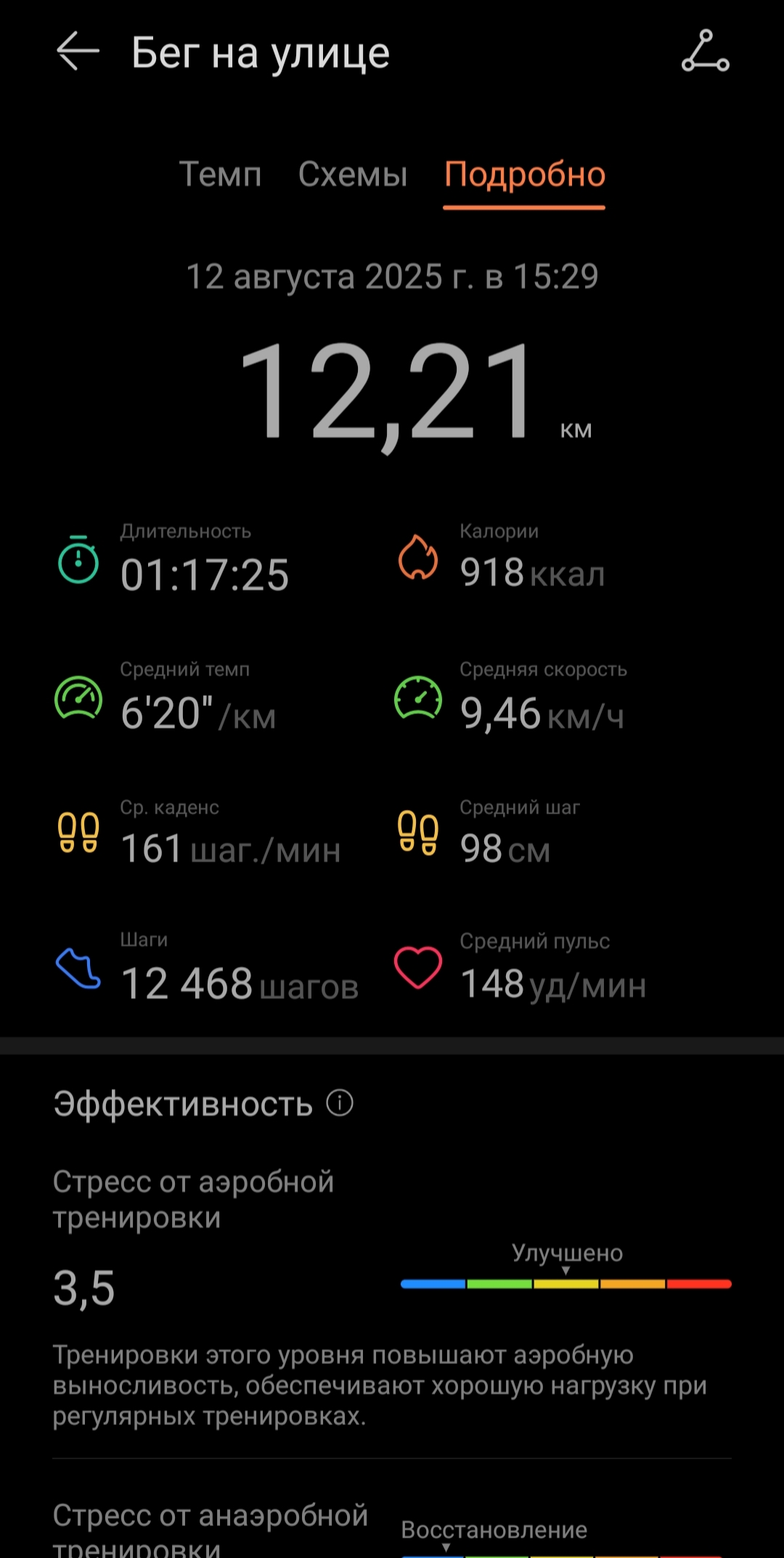Open the route share icon
This screenshot has height=1558, width=784.
(705, 51)
